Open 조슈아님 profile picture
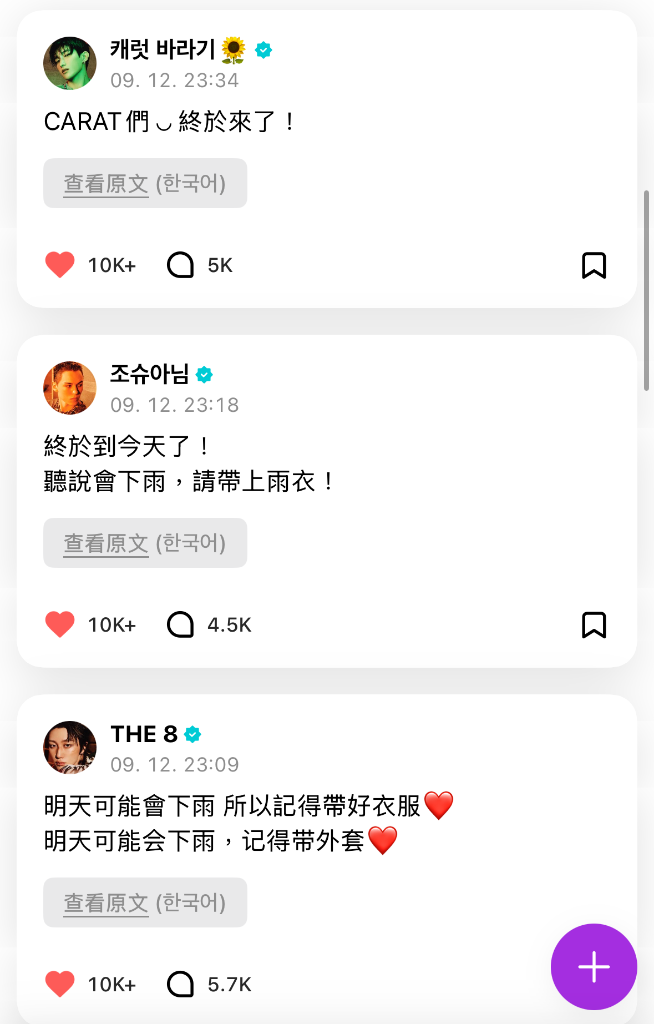 pyautogui.click(x=70, y=388)
